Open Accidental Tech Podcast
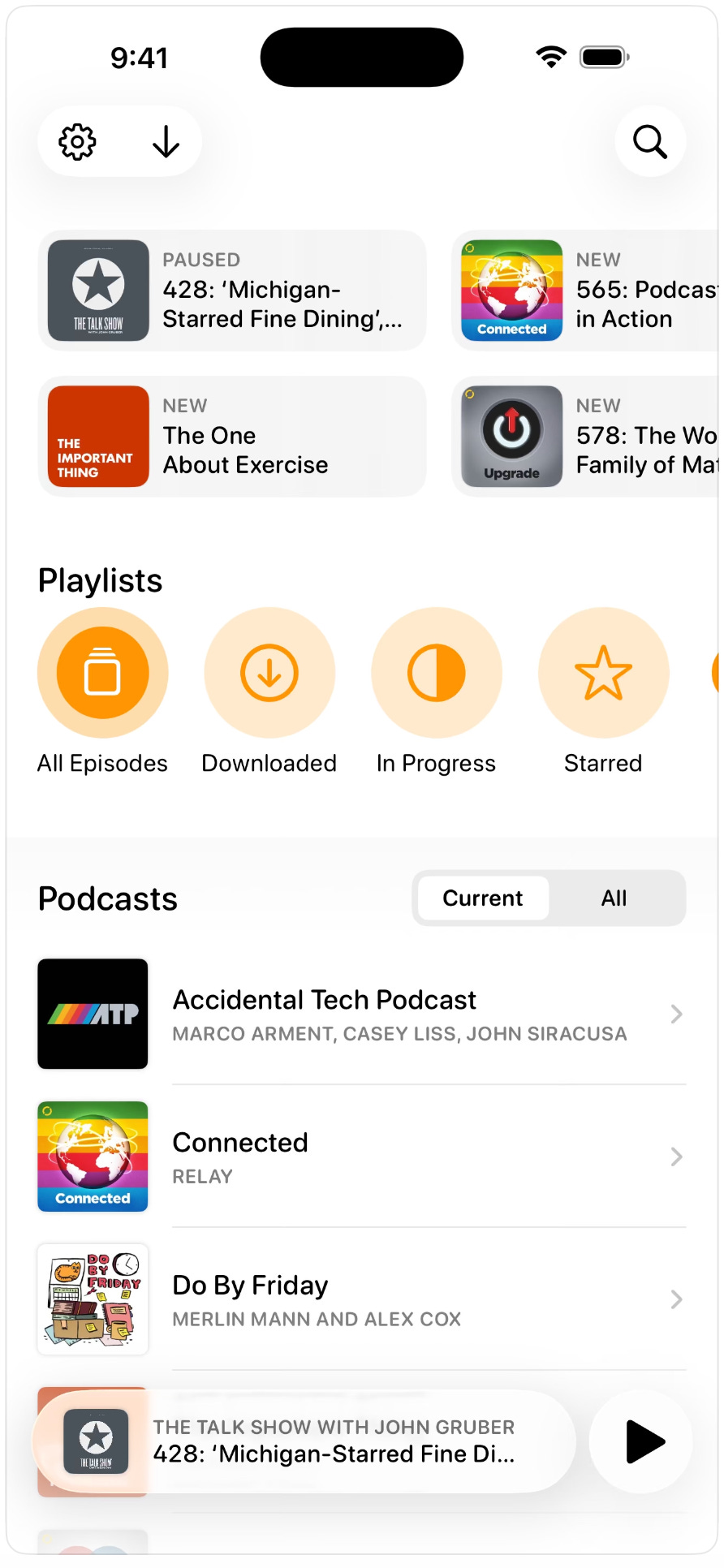Screen dimensions: 724x1568 [361, 1014]
